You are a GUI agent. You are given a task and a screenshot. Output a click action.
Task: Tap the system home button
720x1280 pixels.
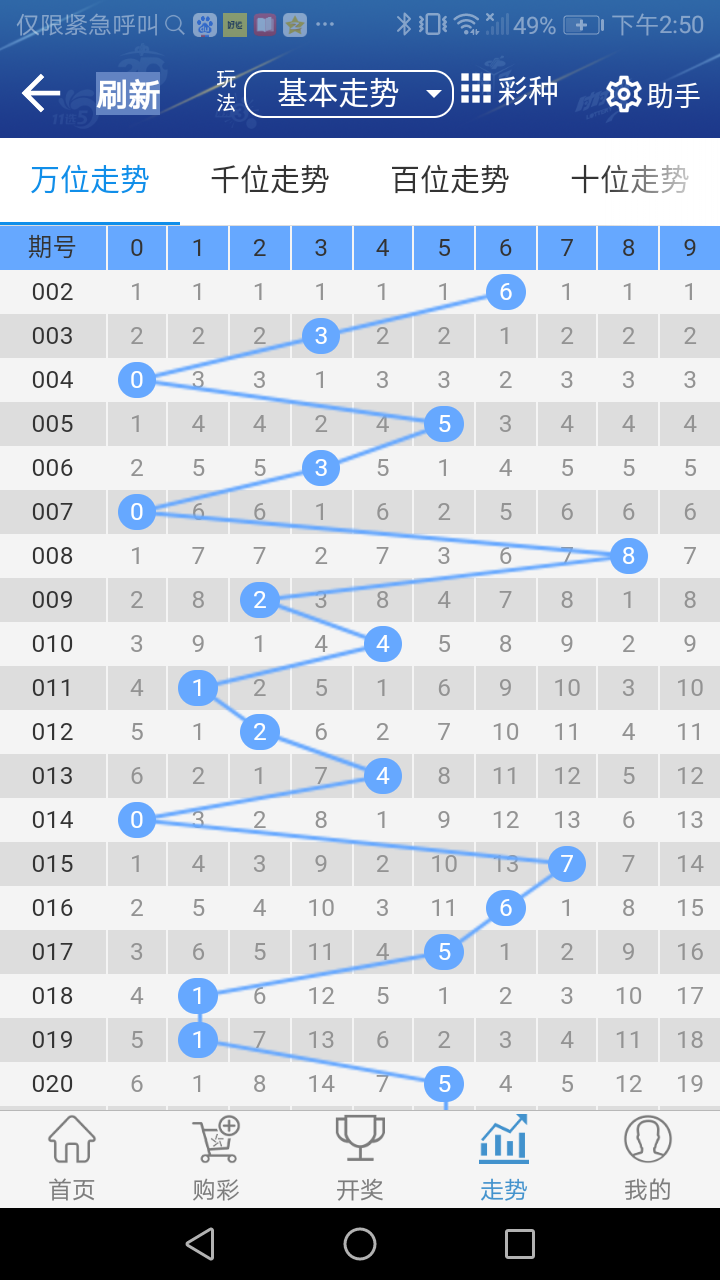pos(360,1244)
